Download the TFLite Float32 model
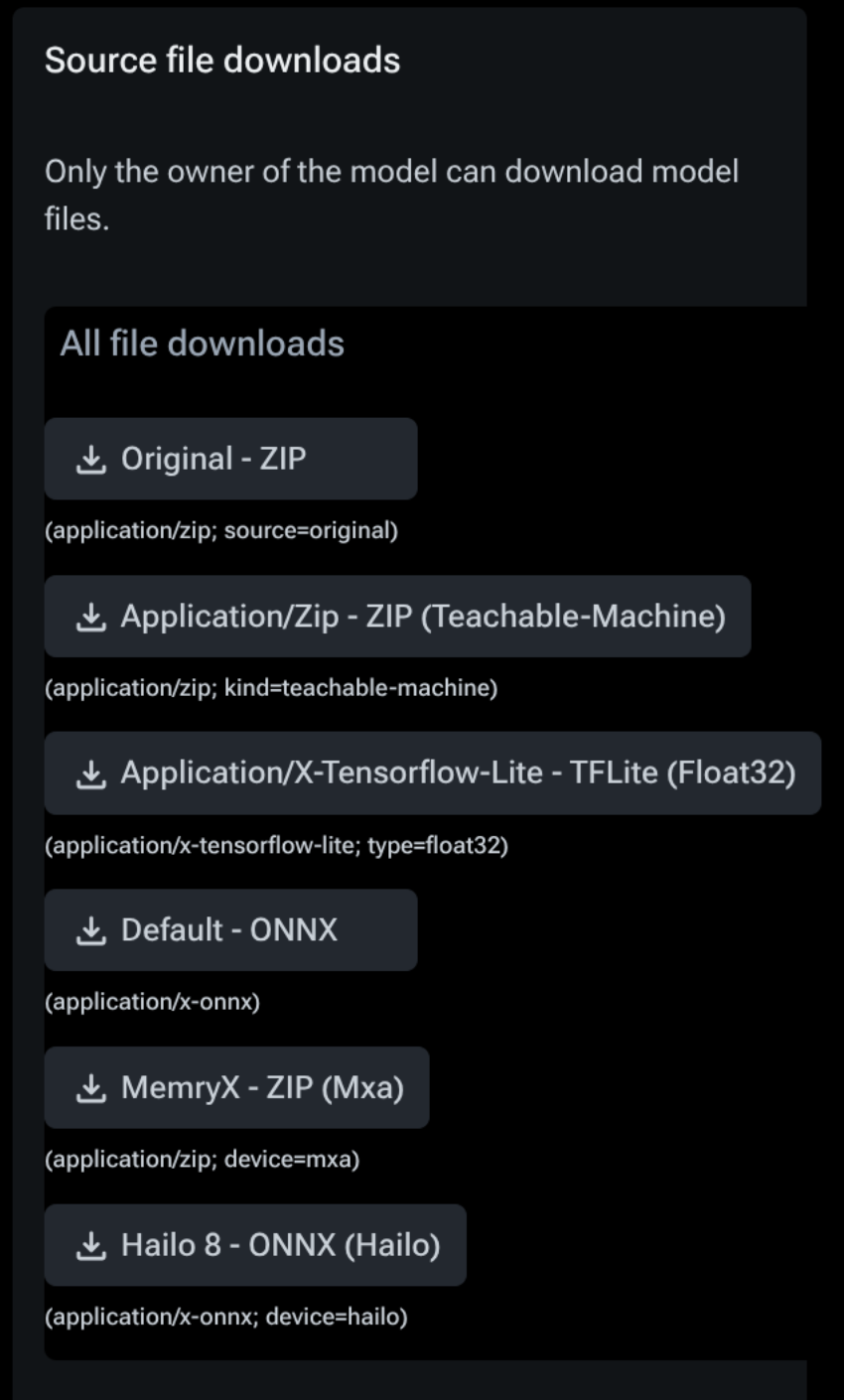This screenshot has width=844, height=1400. pyautogui.click(x=432, y=773)
